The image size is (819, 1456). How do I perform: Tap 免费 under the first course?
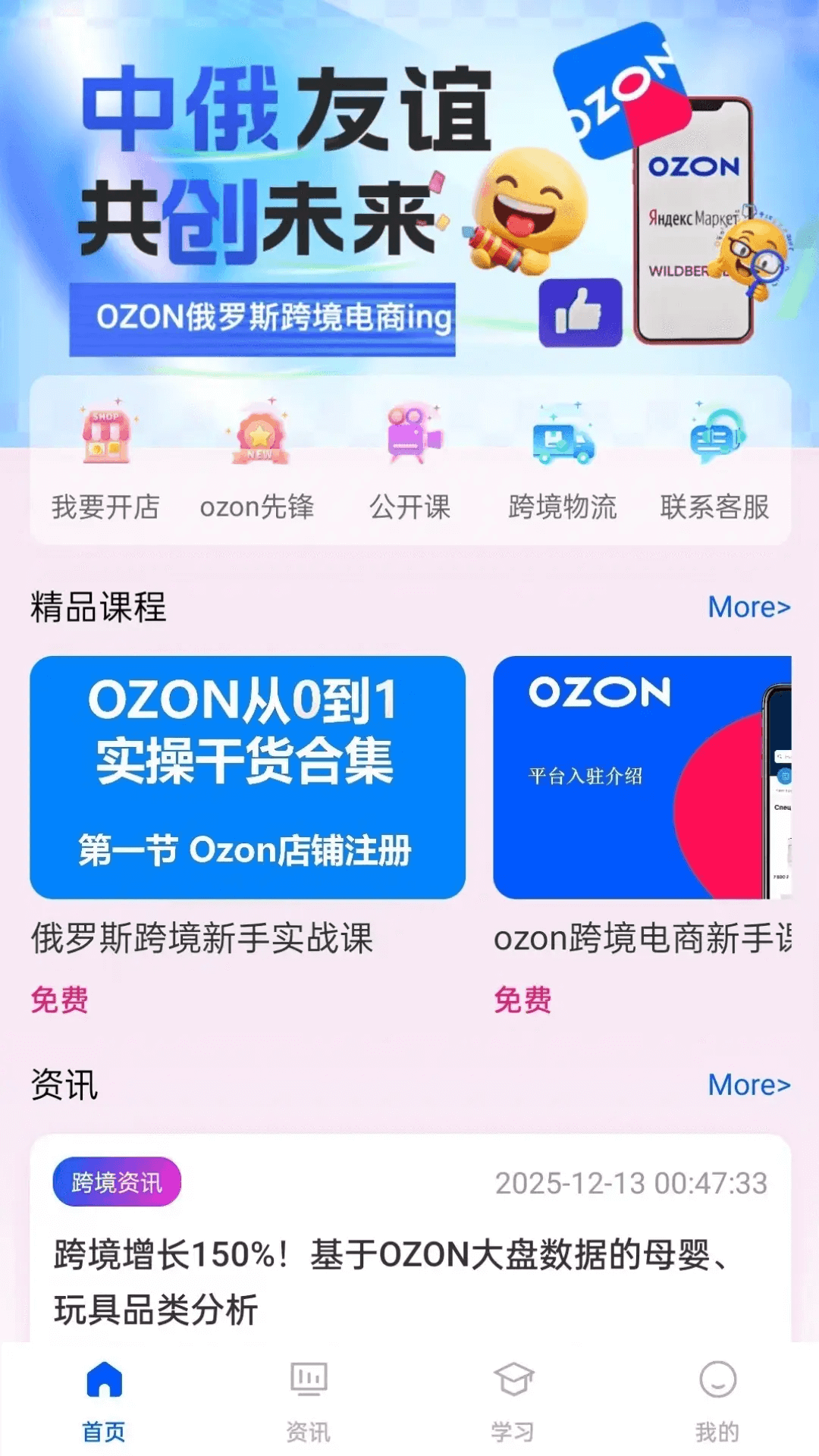59,999
